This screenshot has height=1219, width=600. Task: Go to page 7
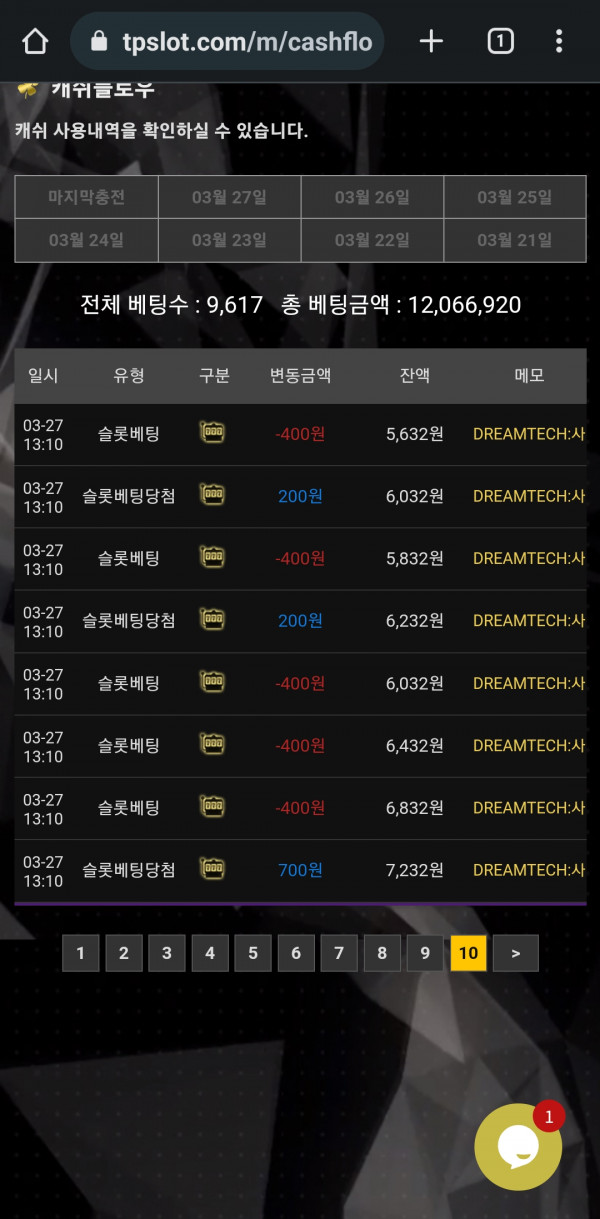pos(339,953)
